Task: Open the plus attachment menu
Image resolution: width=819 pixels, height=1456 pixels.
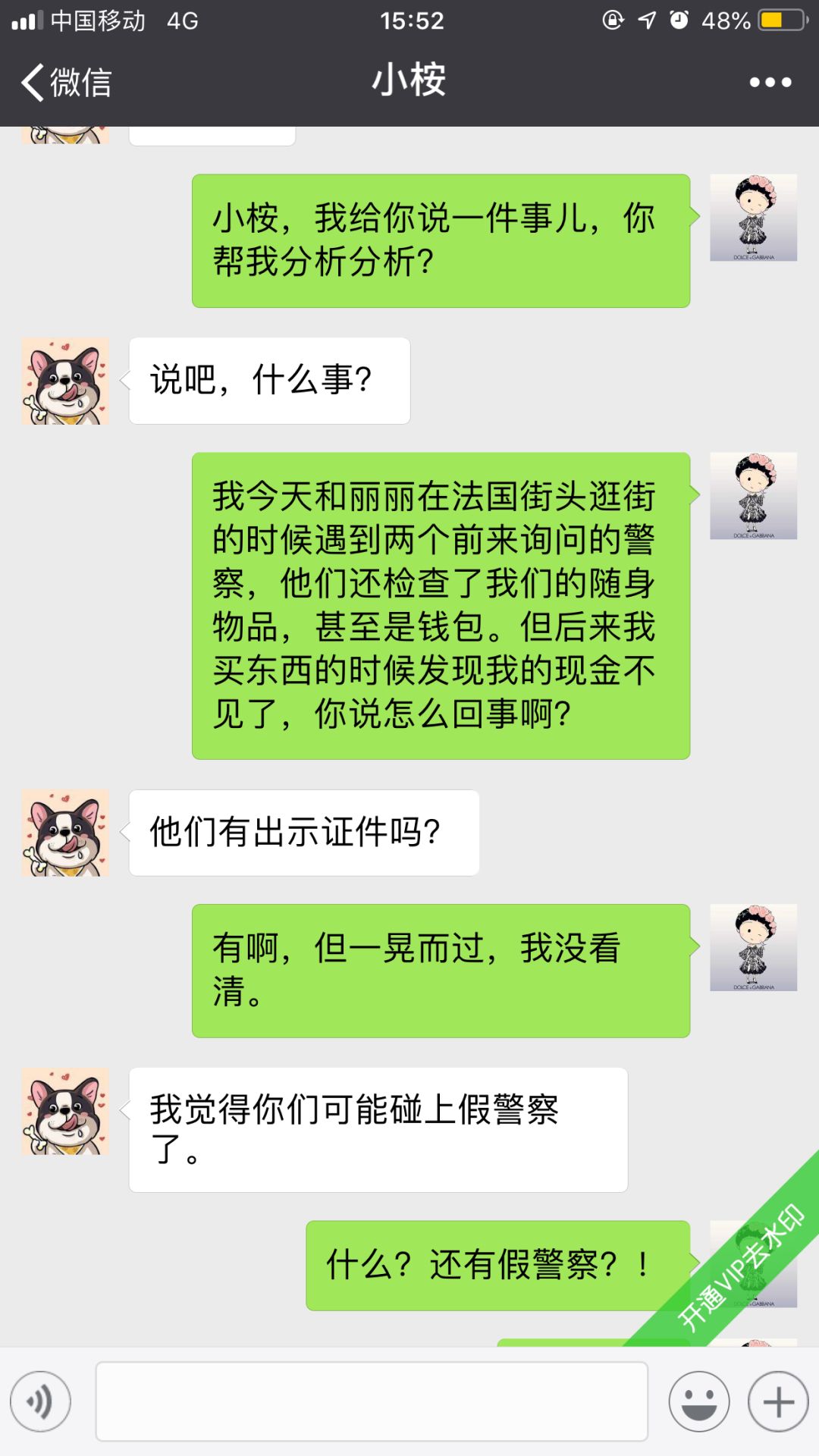Action: (x=778, y=1401)
